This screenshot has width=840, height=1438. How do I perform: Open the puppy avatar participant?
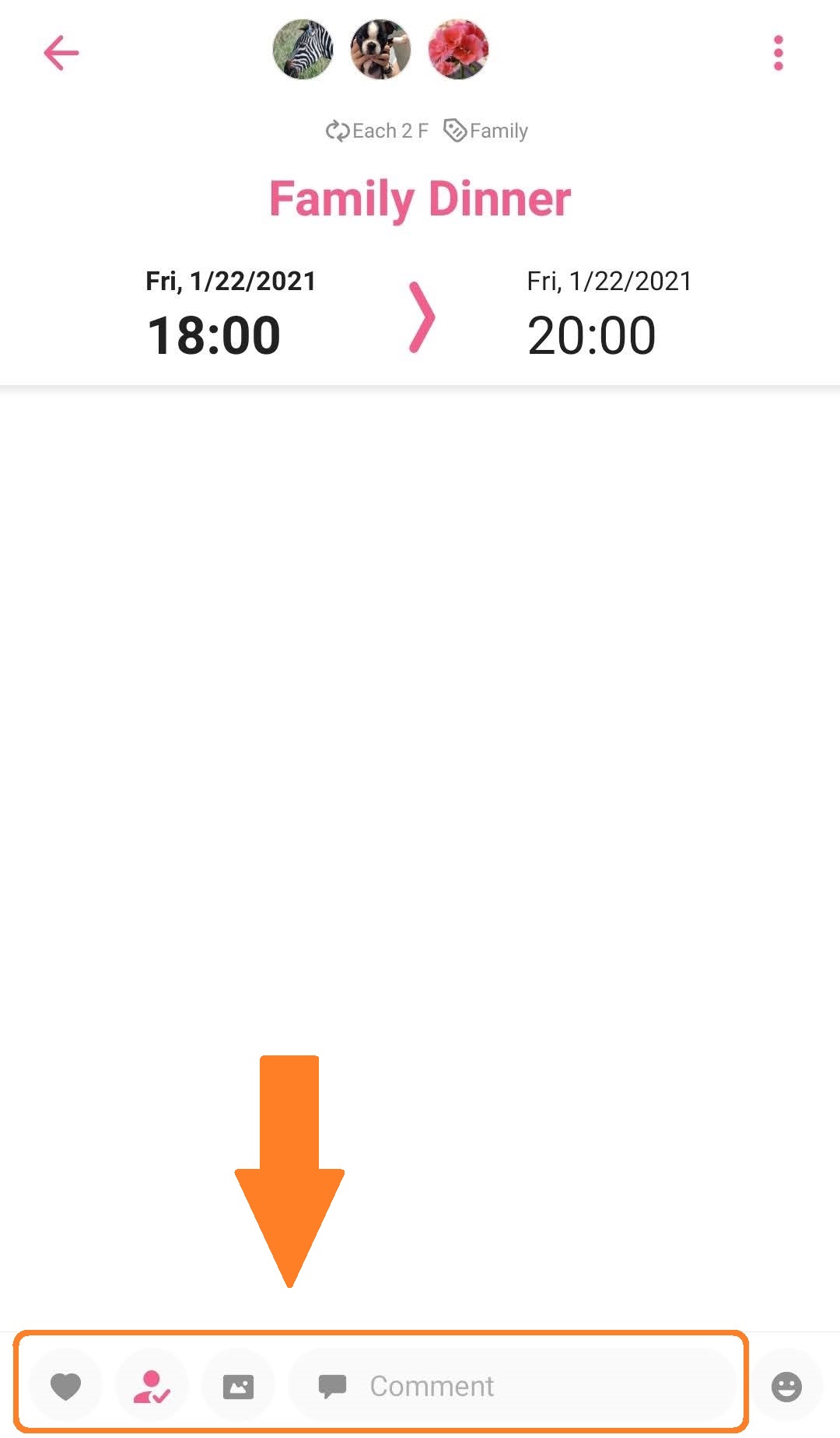[380, 50]
